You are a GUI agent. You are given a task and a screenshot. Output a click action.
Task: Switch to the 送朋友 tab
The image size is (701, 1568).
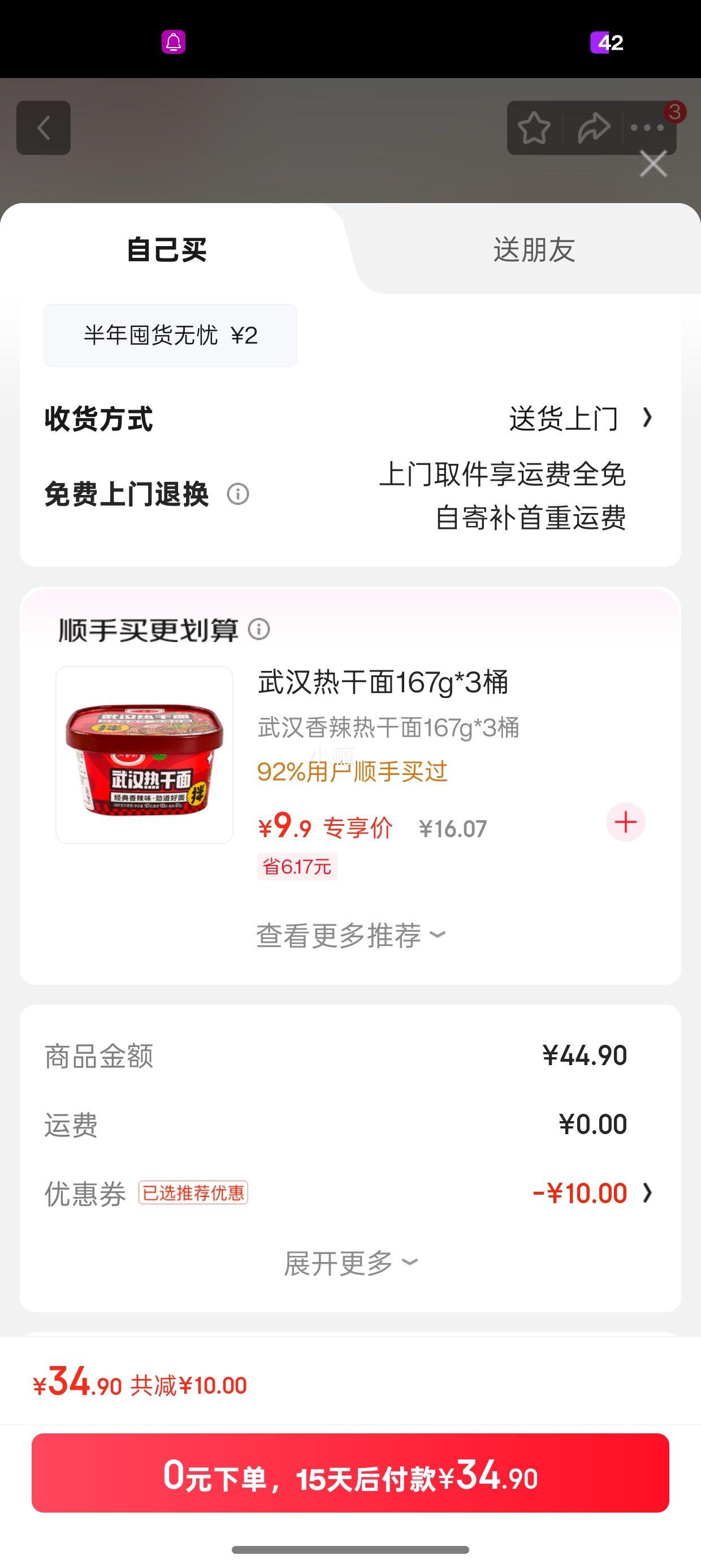coord(534,249)
